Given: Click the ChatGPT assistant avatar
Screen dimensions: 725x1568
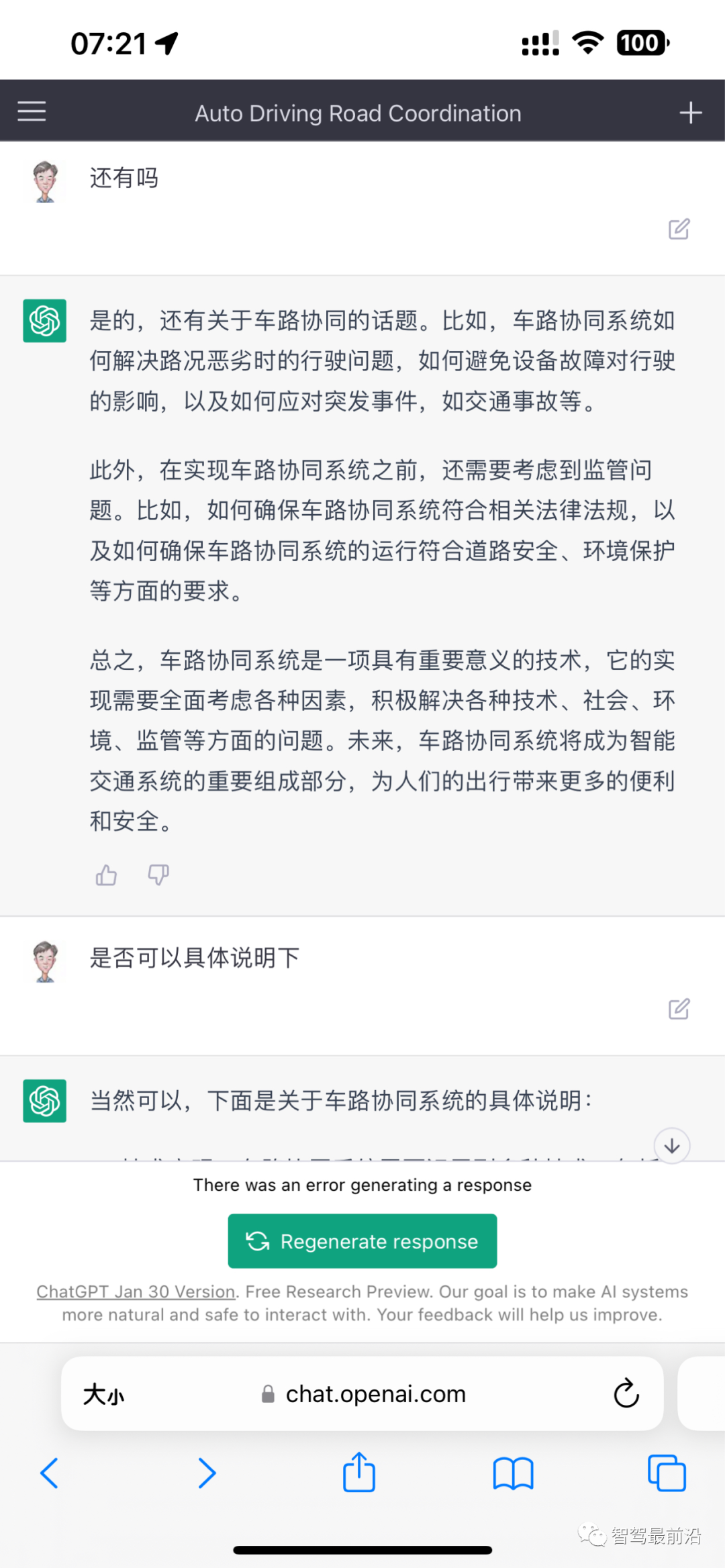Looking at the screenshot, I should tap(44, 321).
